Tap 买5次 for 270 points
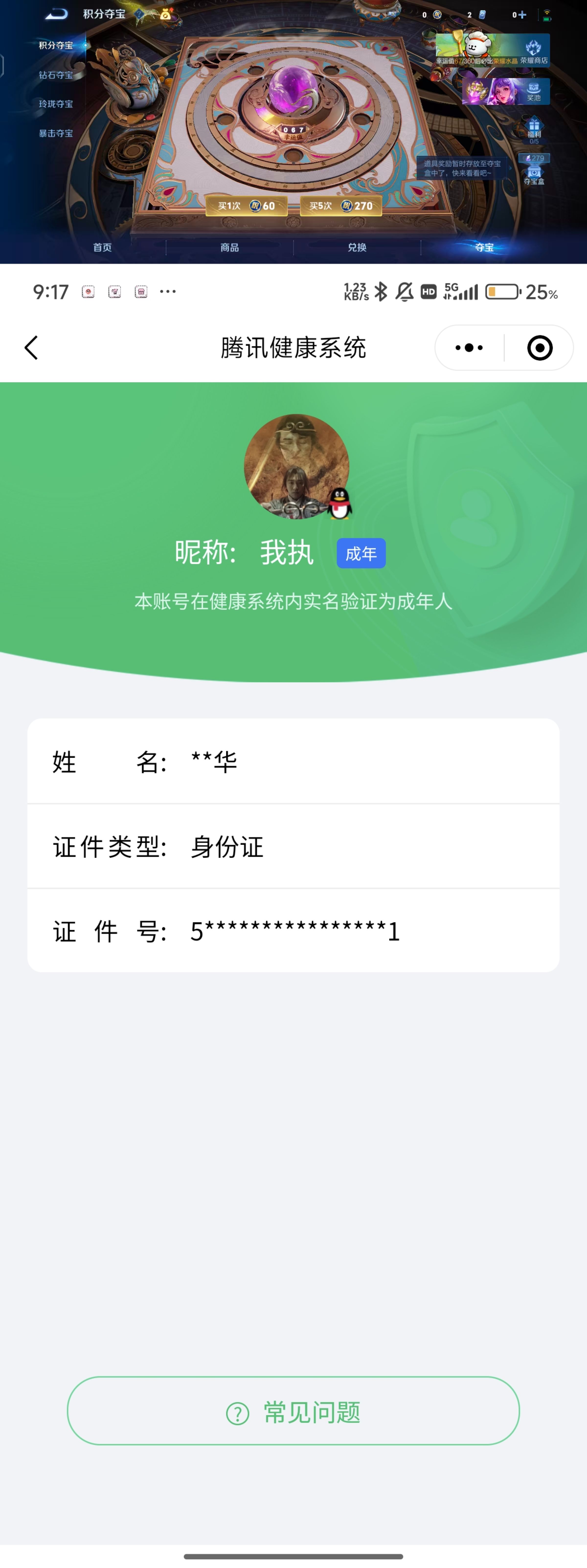Screen dimensions: 587x1568 (340, 206)
